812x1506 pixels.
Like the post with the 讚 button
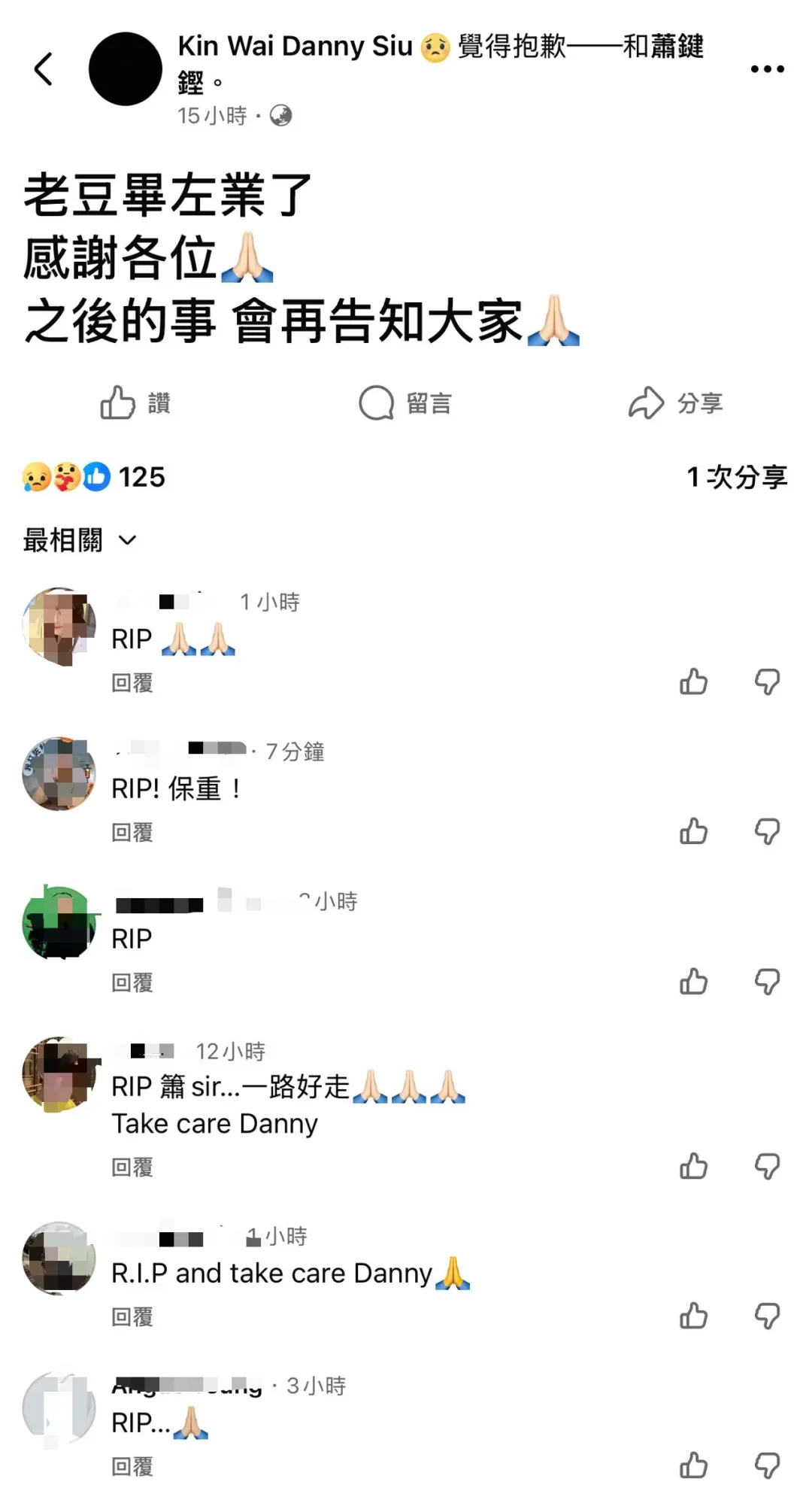pos(135,403)
